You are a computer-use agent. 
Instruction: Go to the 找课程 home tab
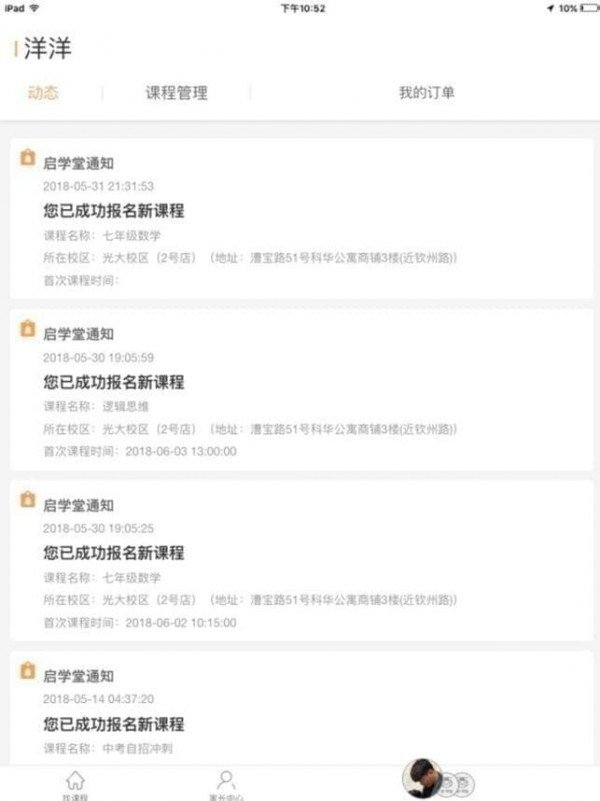click(x=75, y=785)
